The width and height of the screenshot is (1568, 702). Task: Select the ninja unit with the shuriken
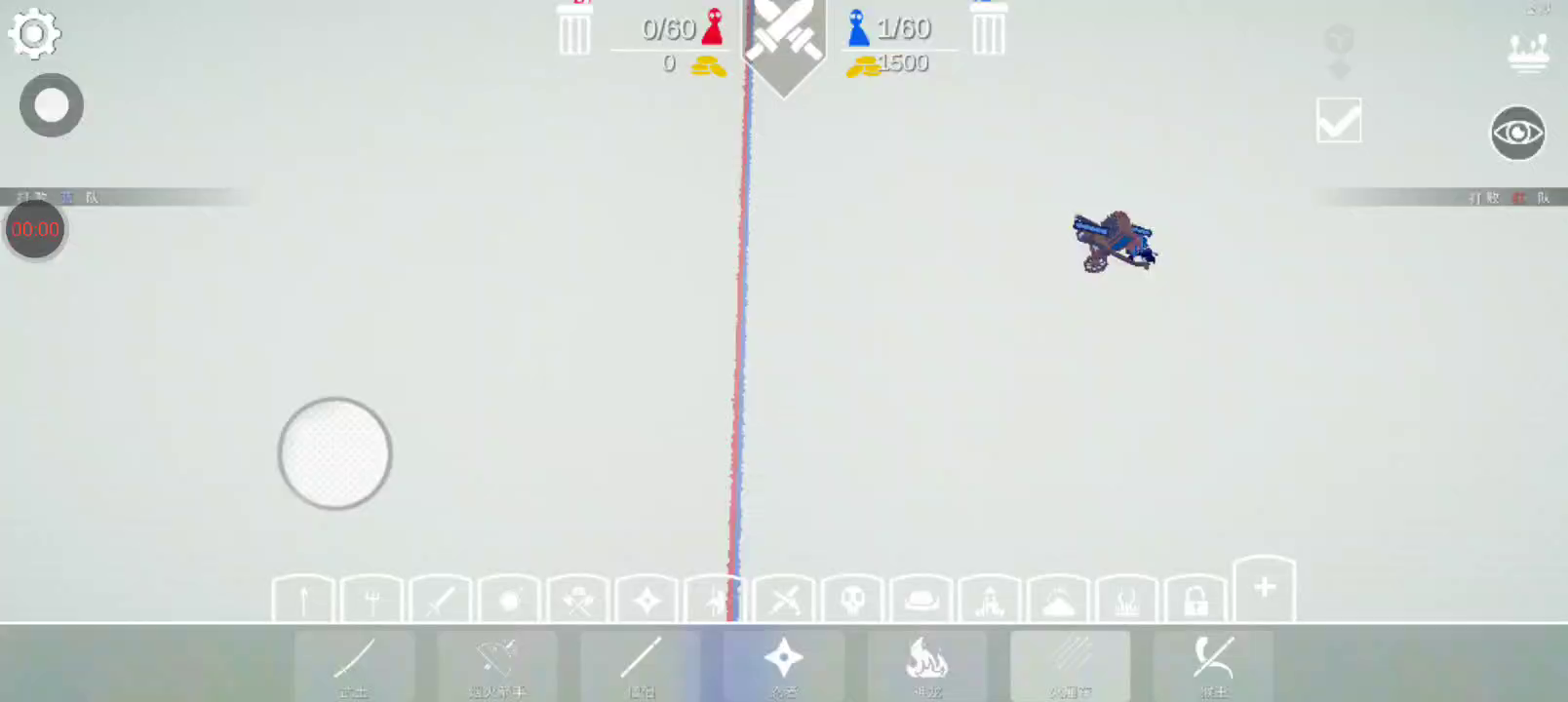click(x=783, y=665)
